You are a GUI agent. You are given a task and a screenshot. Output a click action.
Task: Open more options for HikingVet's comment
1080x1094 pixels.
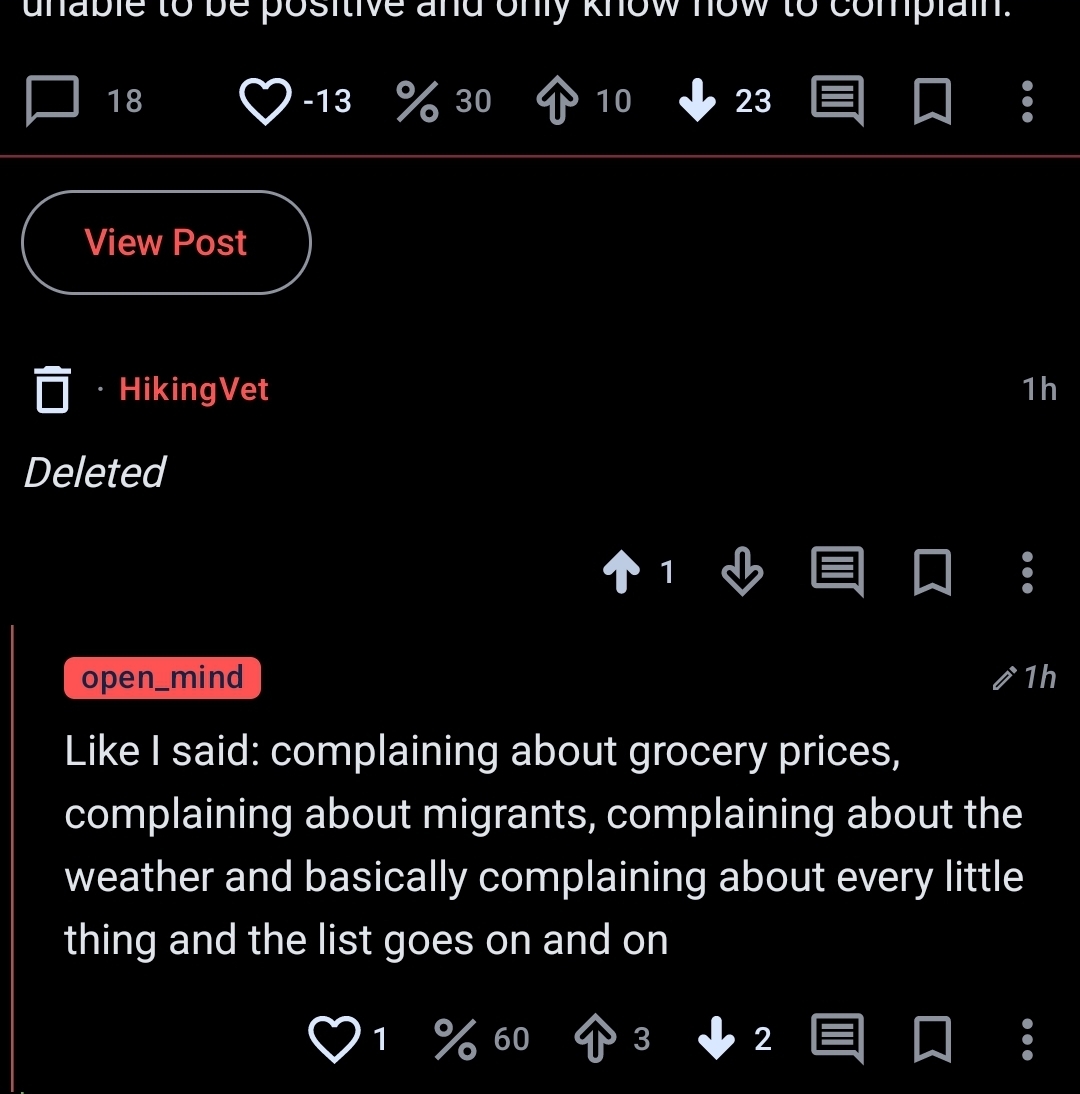[1026, 573]
